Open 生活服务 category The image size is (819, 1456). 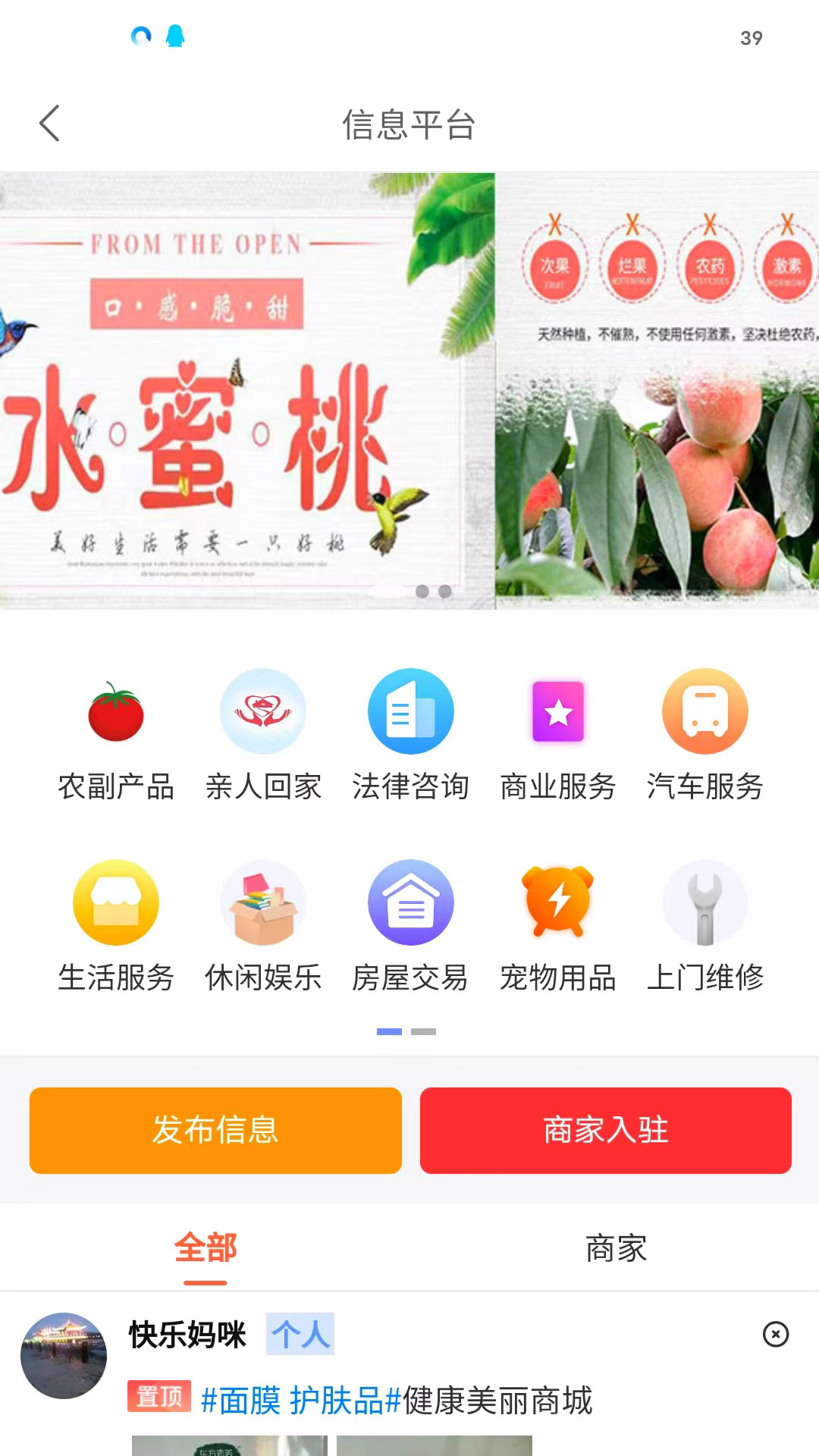coord(116,927)
